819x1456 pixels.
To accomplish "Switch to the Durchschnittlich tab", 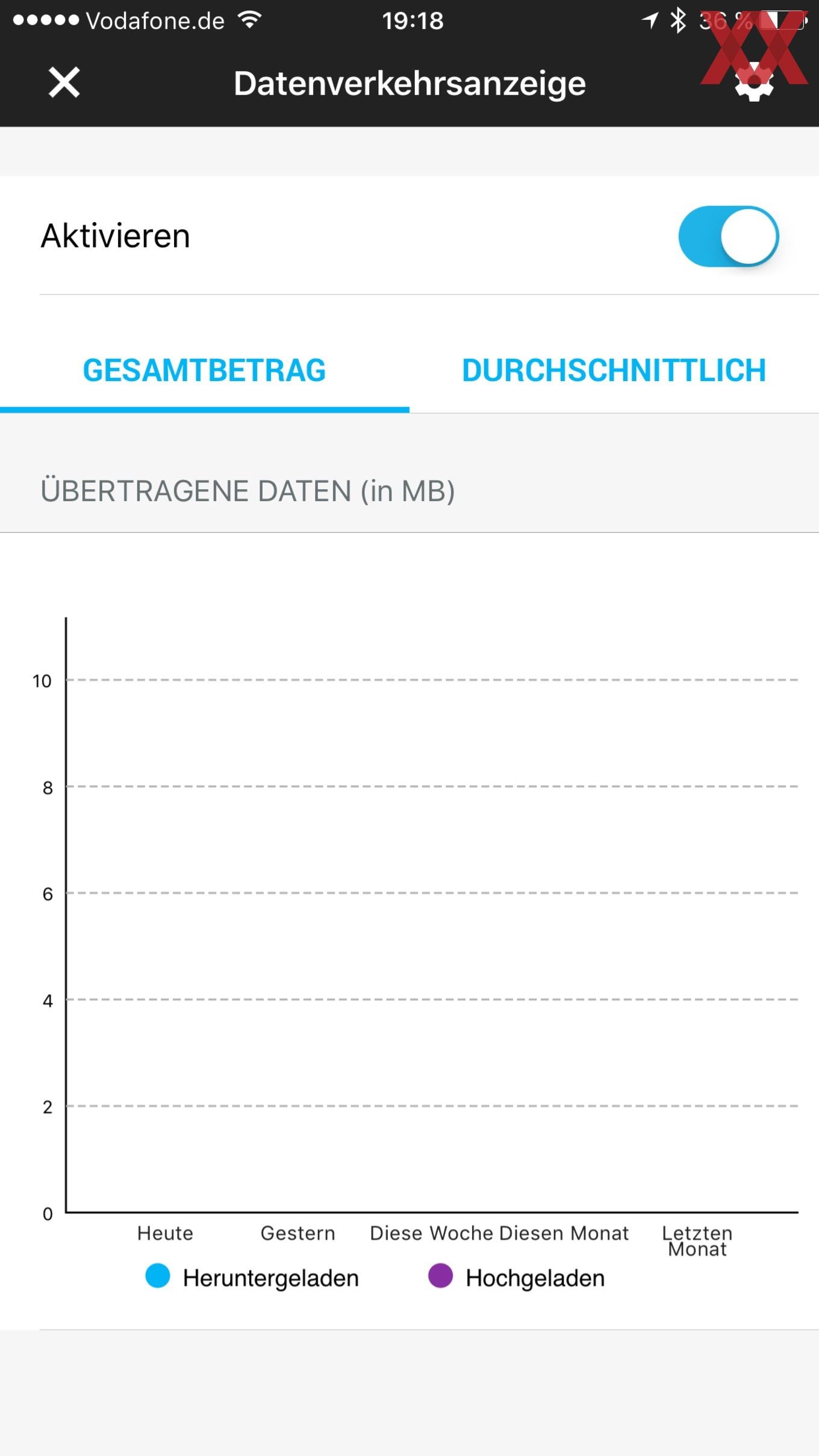I will click(614, 371).
